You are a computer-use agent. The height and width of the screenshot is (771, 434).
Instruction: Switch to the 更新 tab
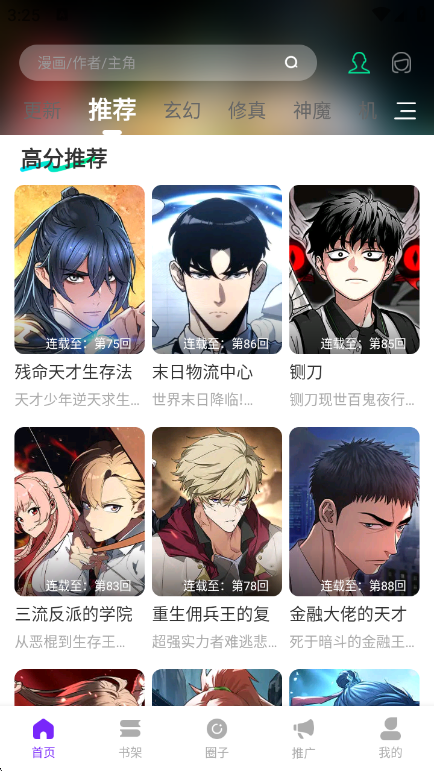coord(42,110)
